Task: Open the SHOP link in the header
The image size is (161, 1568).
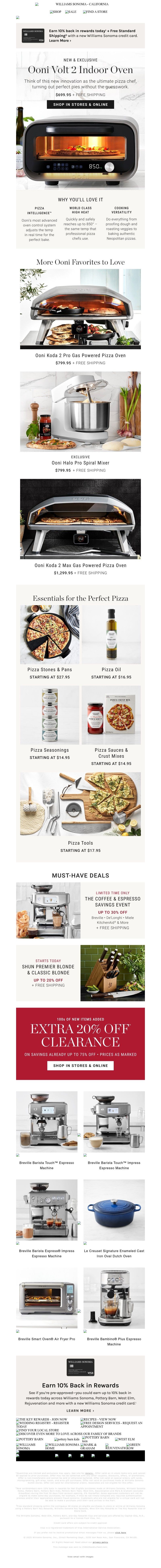Action: click(x=56, y=12)
